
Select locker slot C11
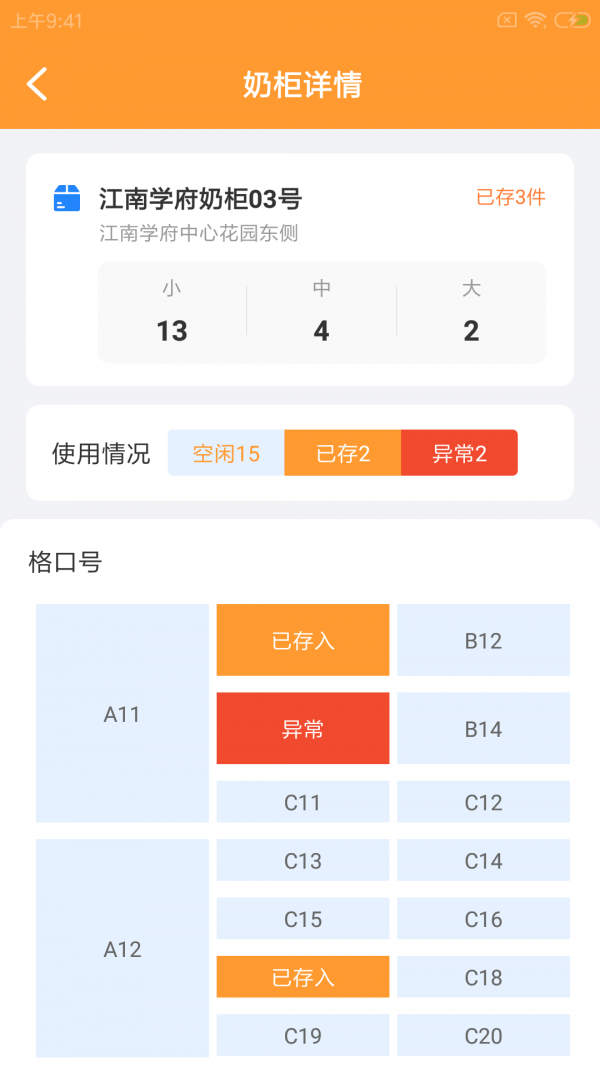click(303, 802)
